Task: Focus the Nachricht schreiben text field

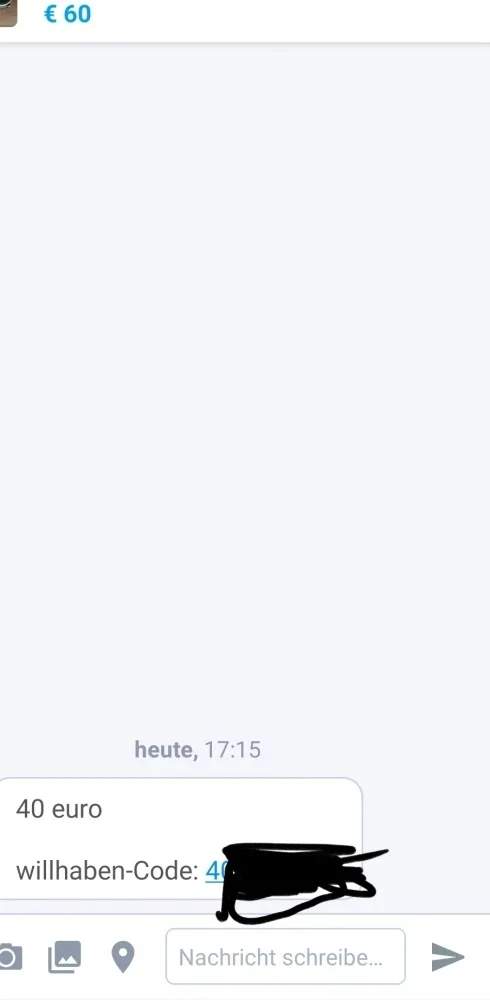Action: tap(285, 956)
